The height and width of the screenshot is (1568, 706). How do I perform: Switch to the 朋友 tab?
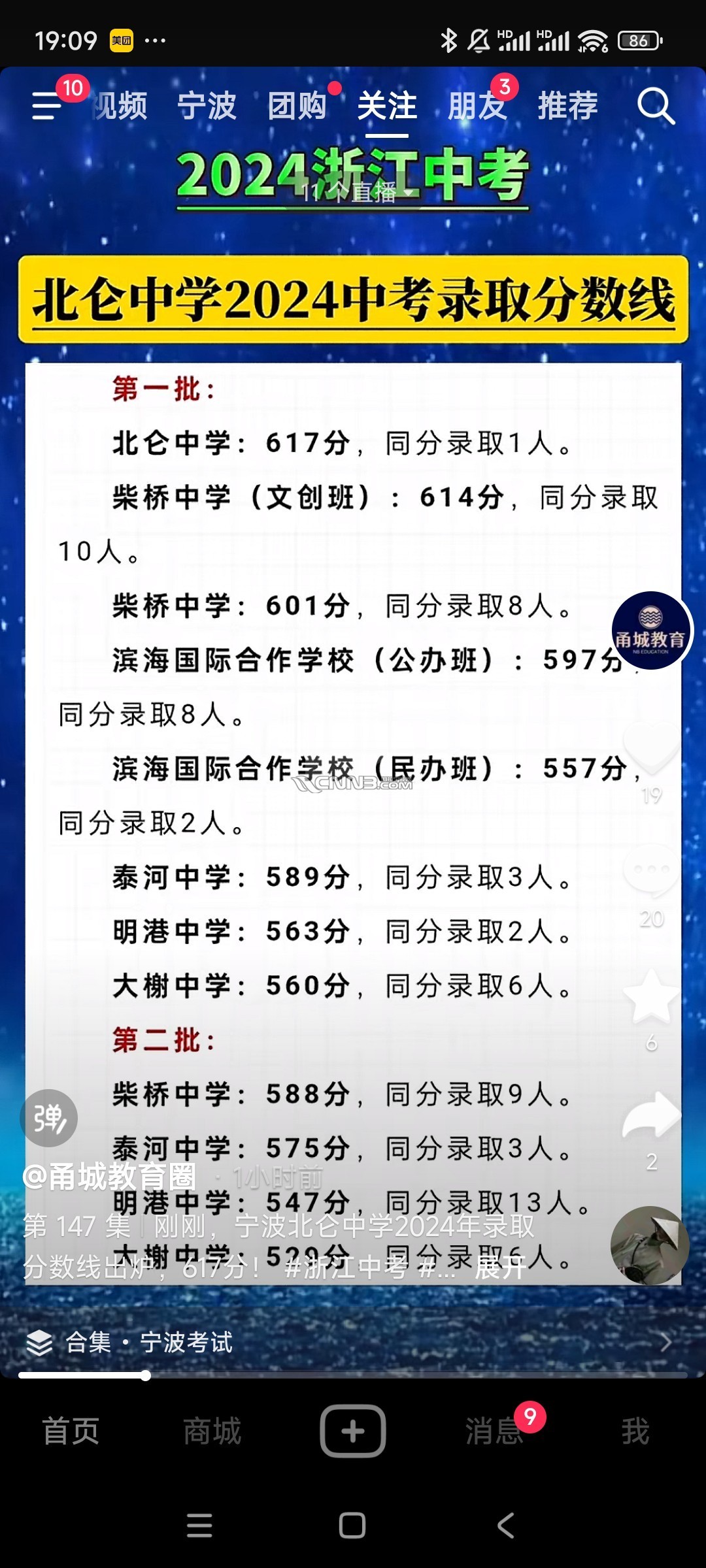(477, 106)
